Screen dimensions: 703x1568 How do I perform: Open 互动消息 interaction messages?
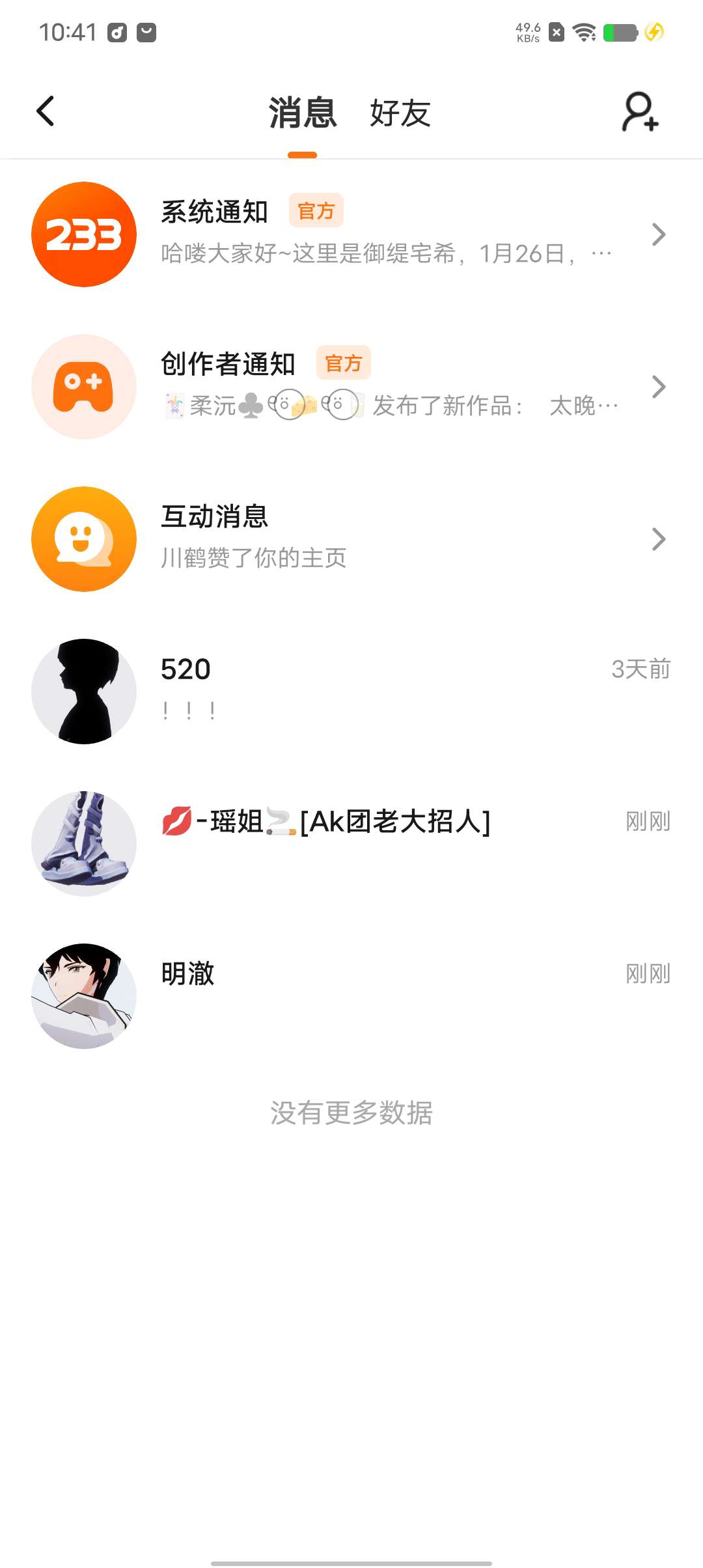(x=351, y=539)
